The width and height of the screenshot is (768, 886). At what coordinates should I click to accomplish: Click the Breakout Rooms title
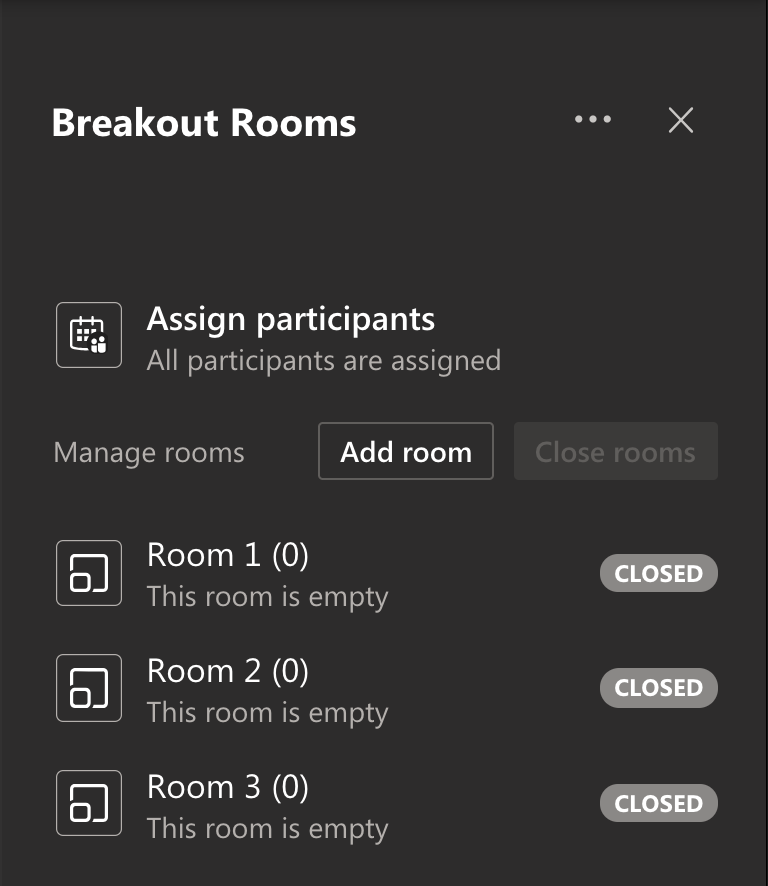pyautogui.click(x=204, y=122)
